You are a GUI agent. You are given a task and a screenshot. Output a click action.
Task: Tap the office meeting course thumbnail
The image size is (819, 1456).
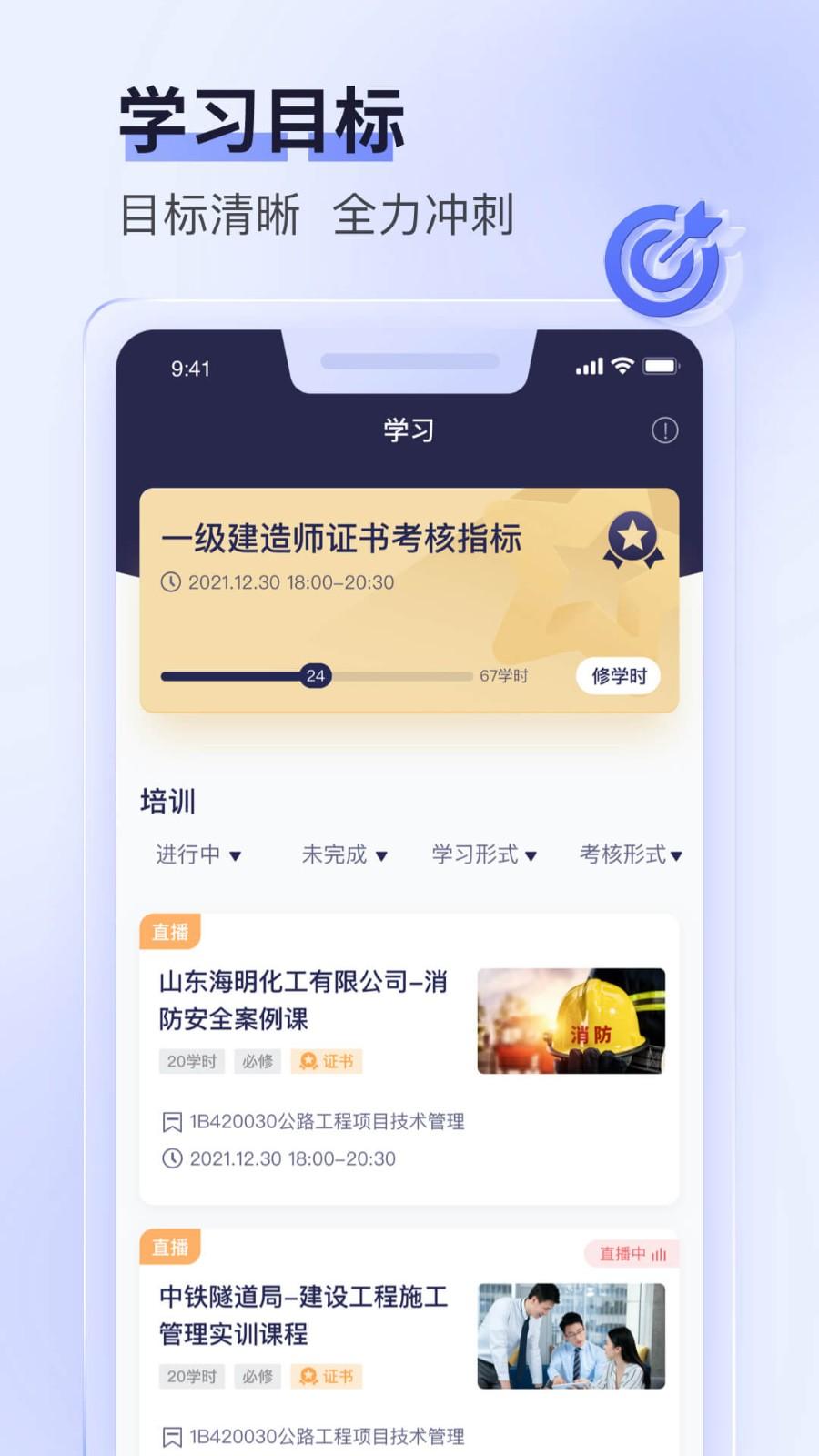[571, 1334]
